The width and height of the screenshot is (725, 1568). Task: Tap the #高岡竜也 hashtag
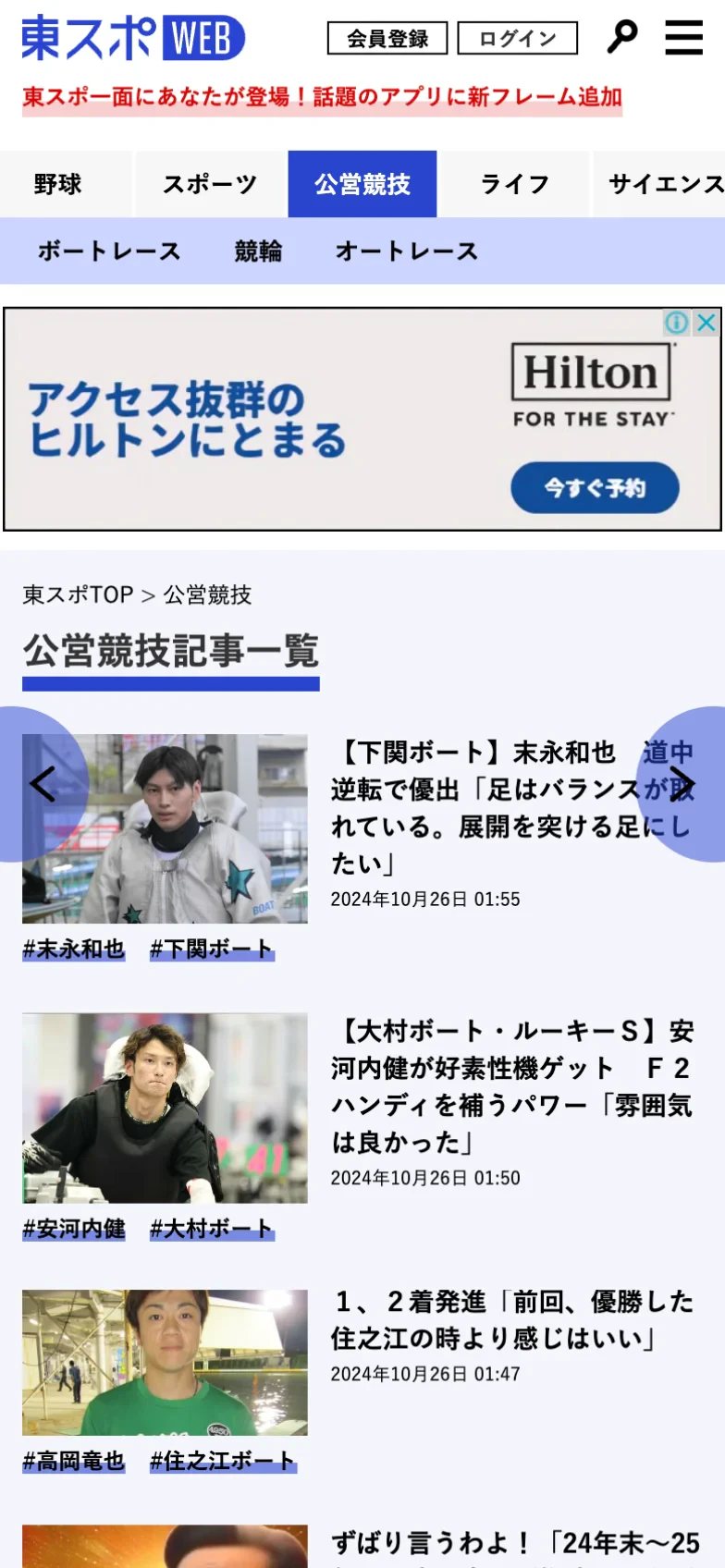74,1461
